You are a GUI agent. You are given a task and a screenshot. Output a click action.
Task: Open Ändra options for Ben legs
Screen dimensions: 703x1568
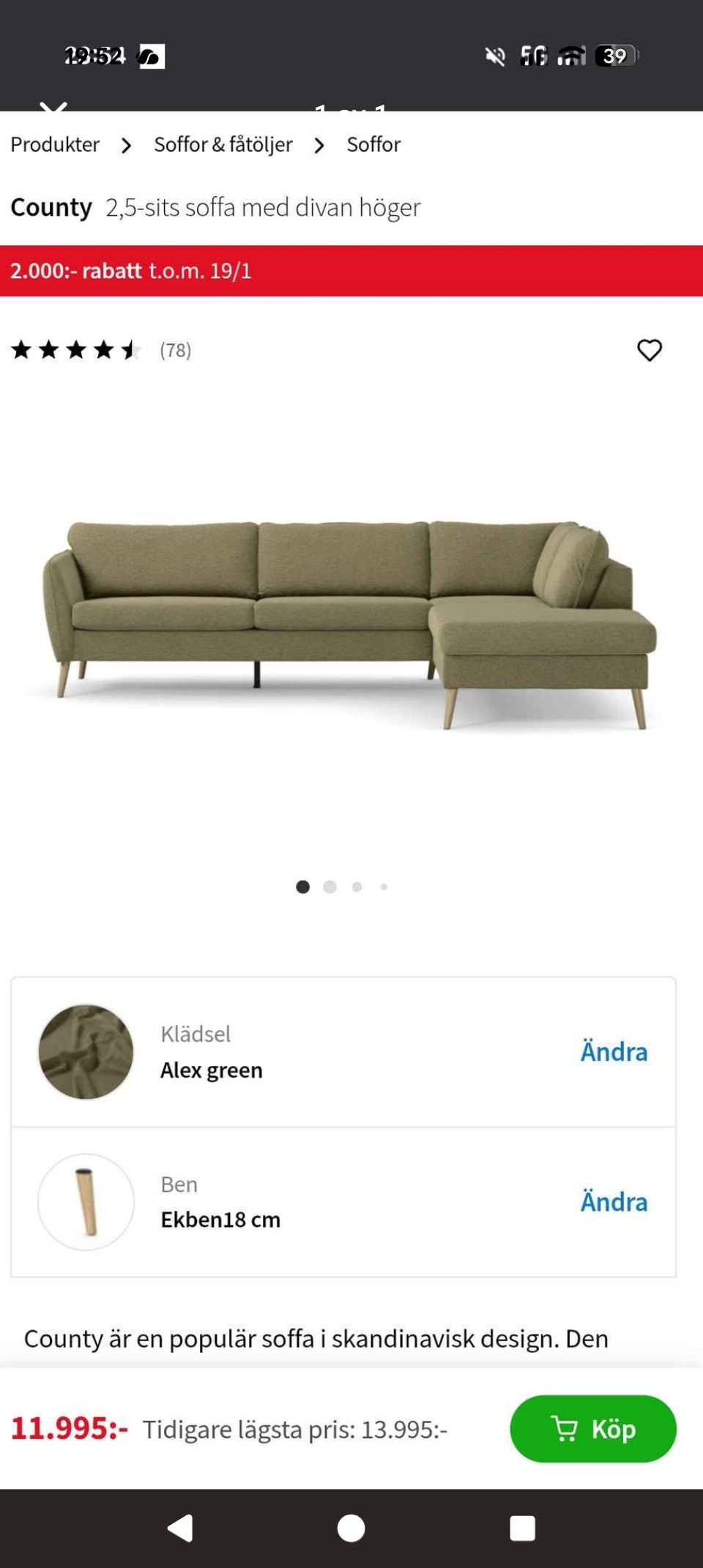(x=614, y=1201)
